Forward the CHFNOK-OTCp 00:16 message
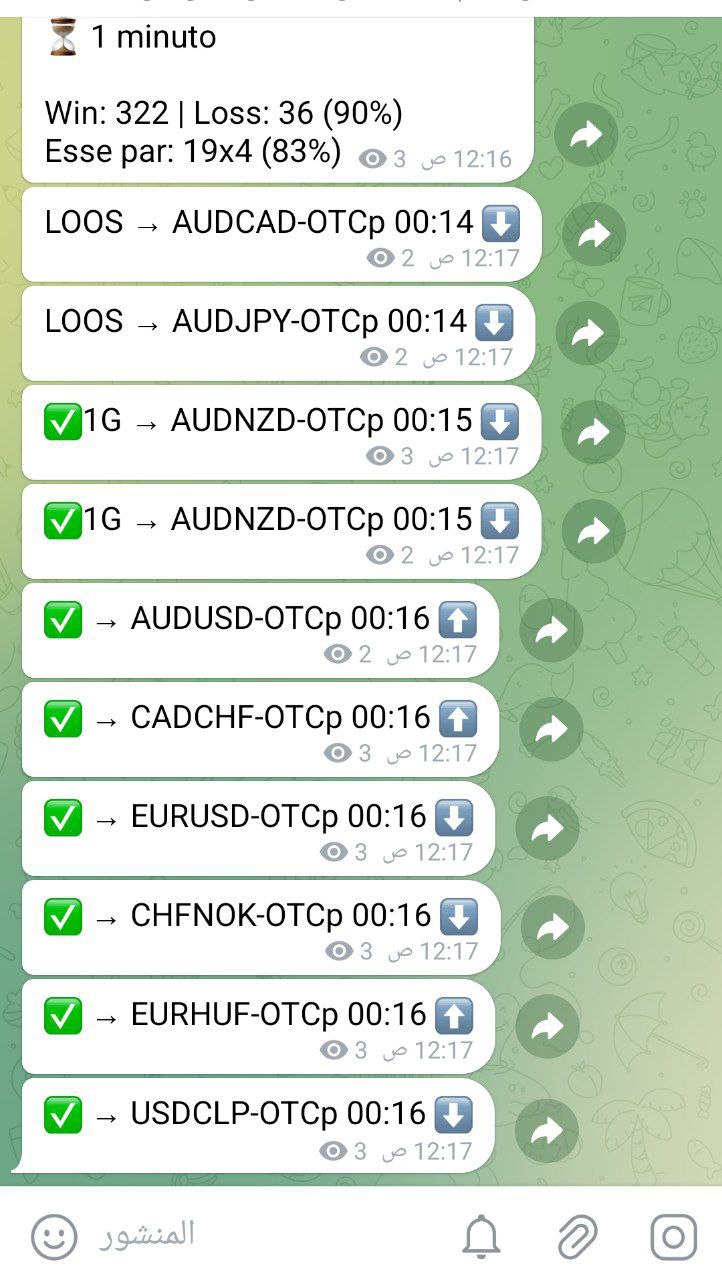 pyautogui.click(x=553, y=928)
